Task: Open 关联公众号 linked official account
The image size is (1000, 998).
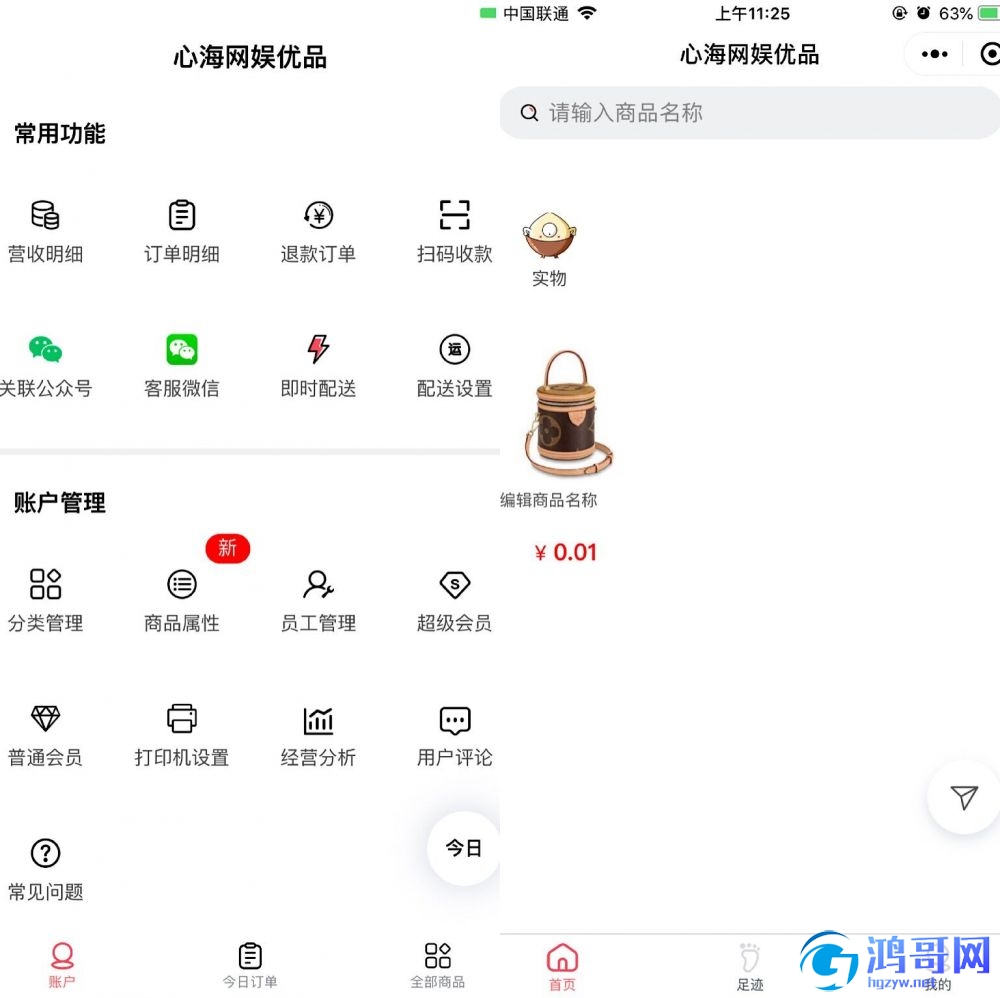Action: [x=45, y=366]
